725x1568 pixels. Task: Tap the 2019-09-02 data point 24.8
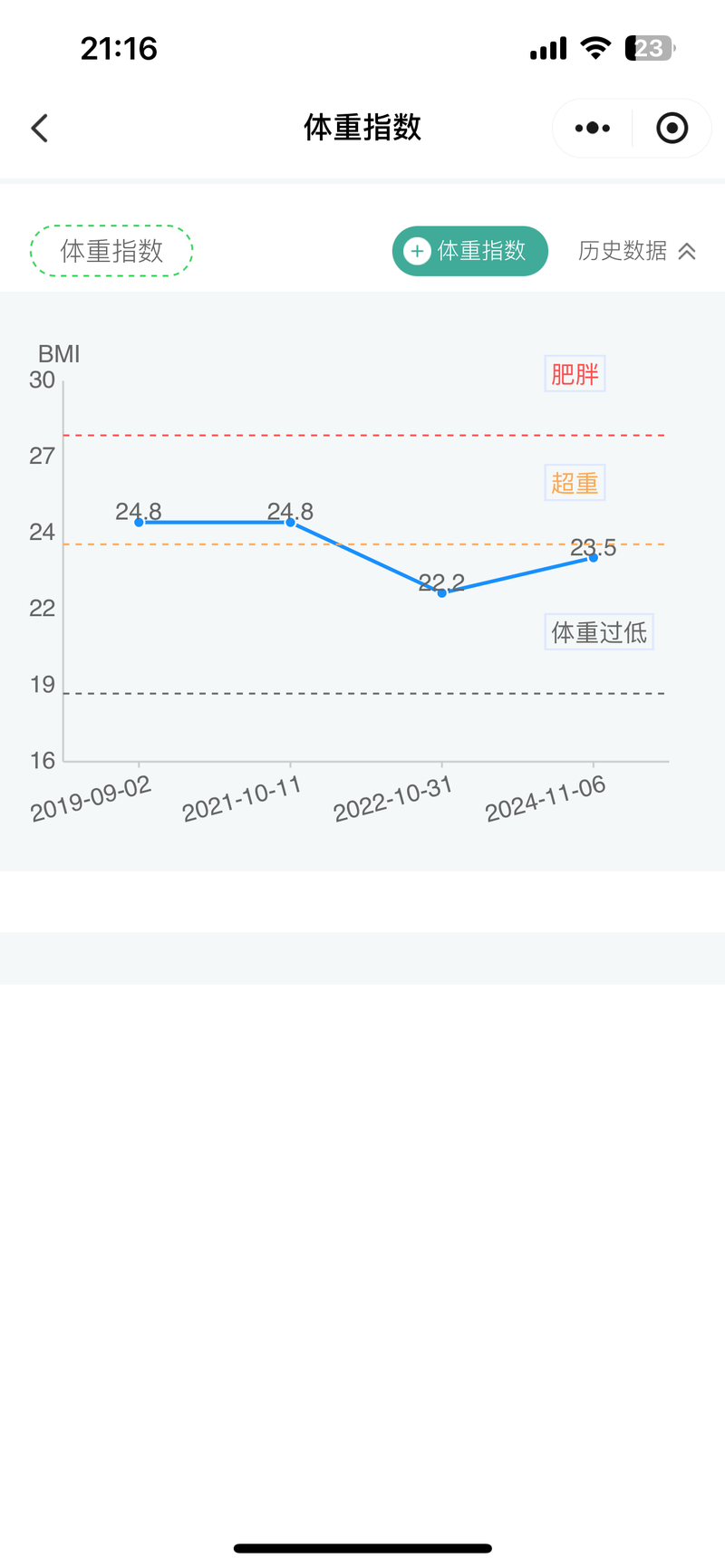click(x=139, y=522)
